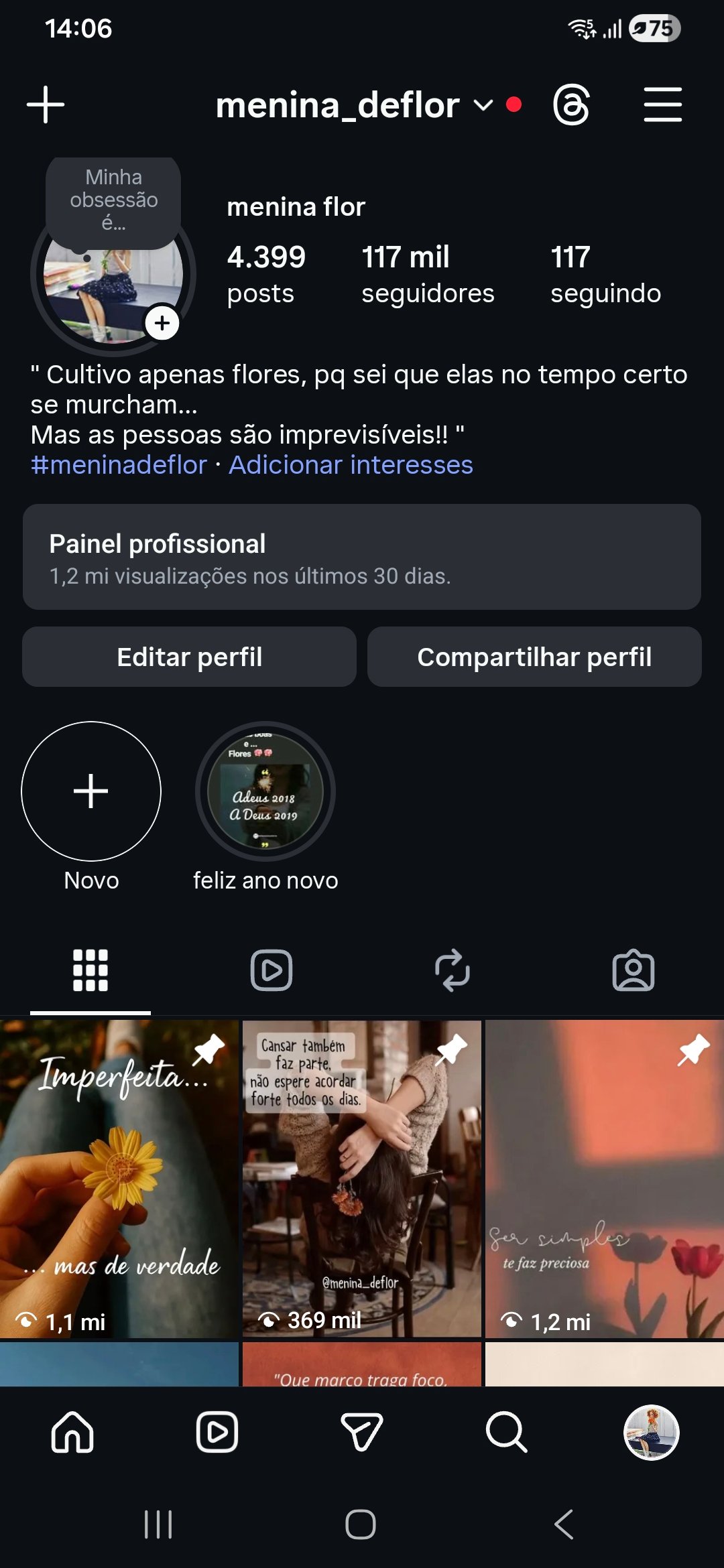Tap the add story plus on profile picture
This screenshot has width=724, height=1568.
click(162, 324)
